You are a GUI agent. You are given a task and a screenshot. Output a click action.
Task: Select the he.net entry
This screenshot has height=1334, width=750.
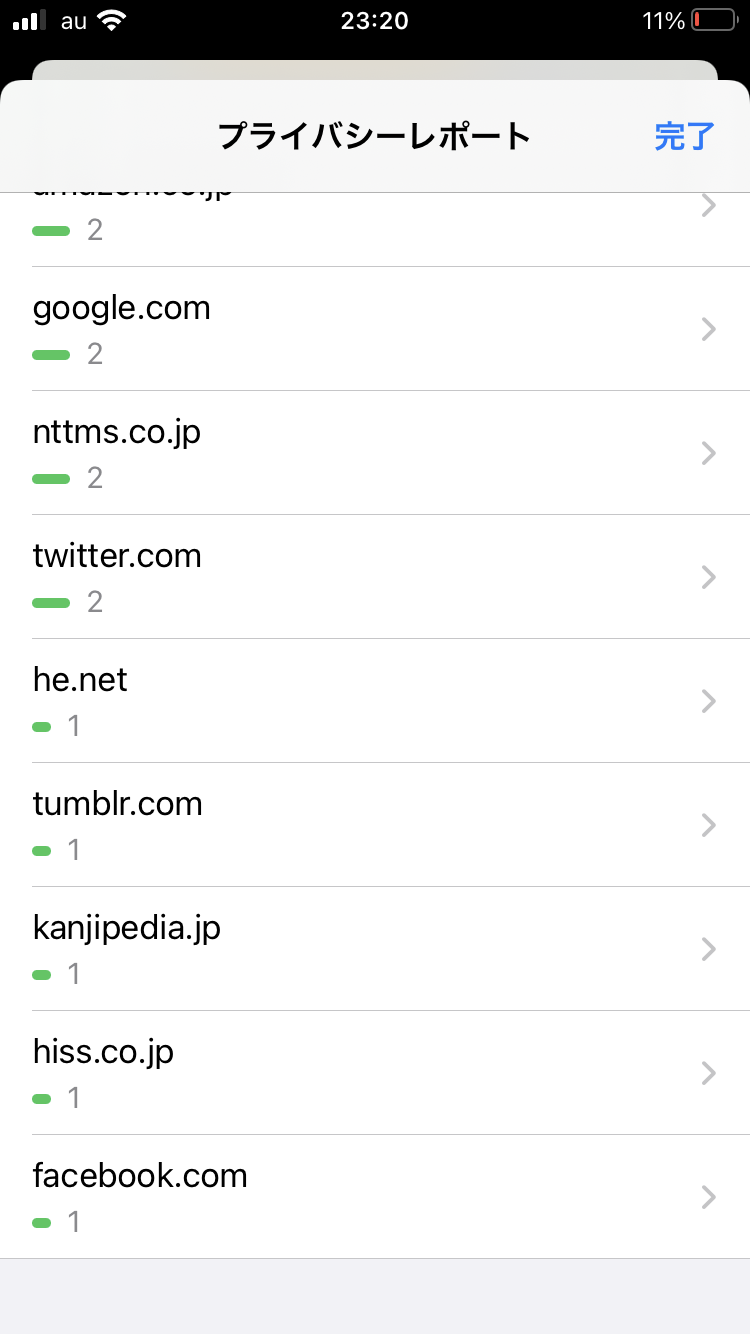[375, 701]
